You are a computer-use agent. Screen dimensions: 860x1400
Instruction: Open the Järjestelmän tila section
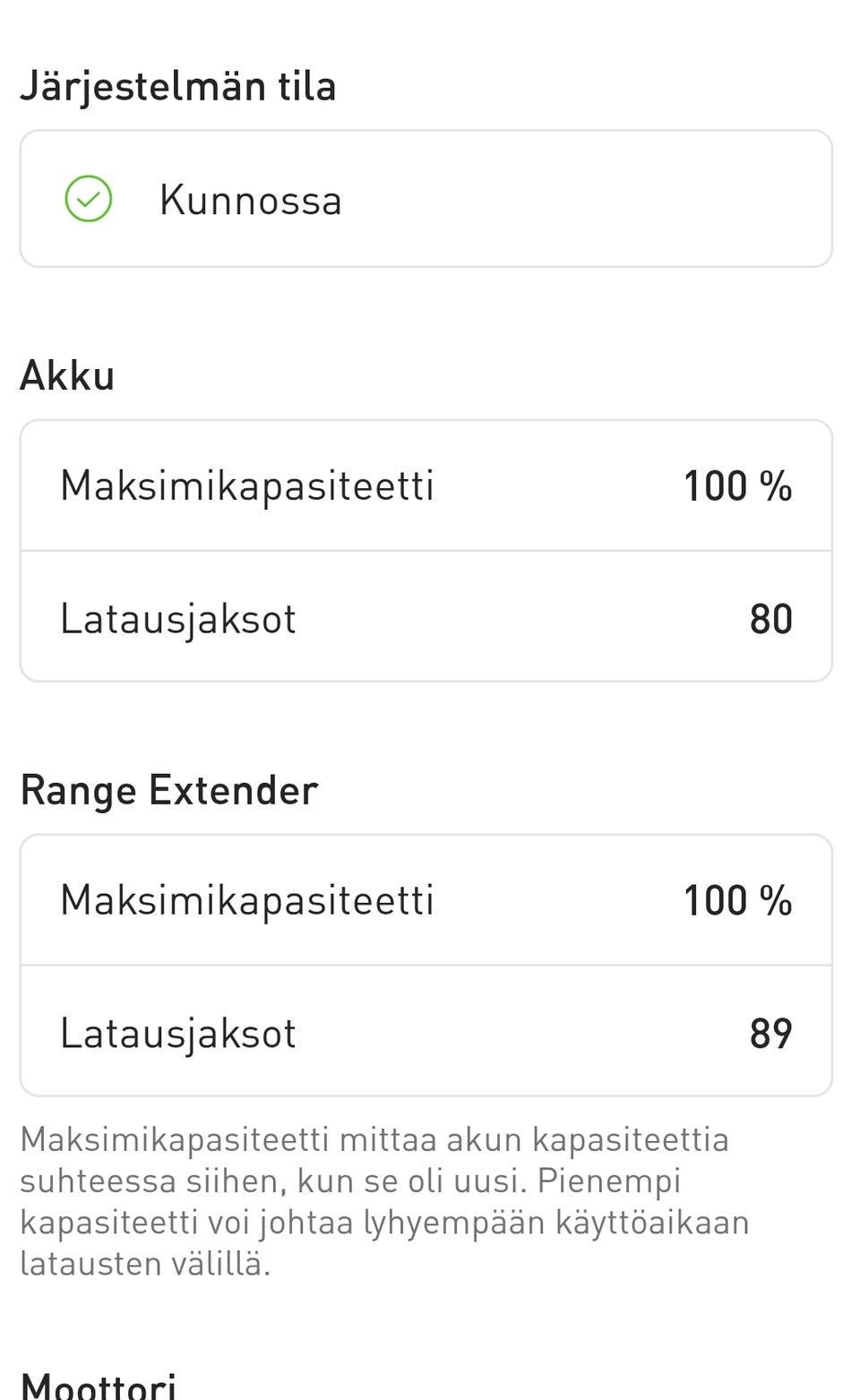[x=179, y=85]
